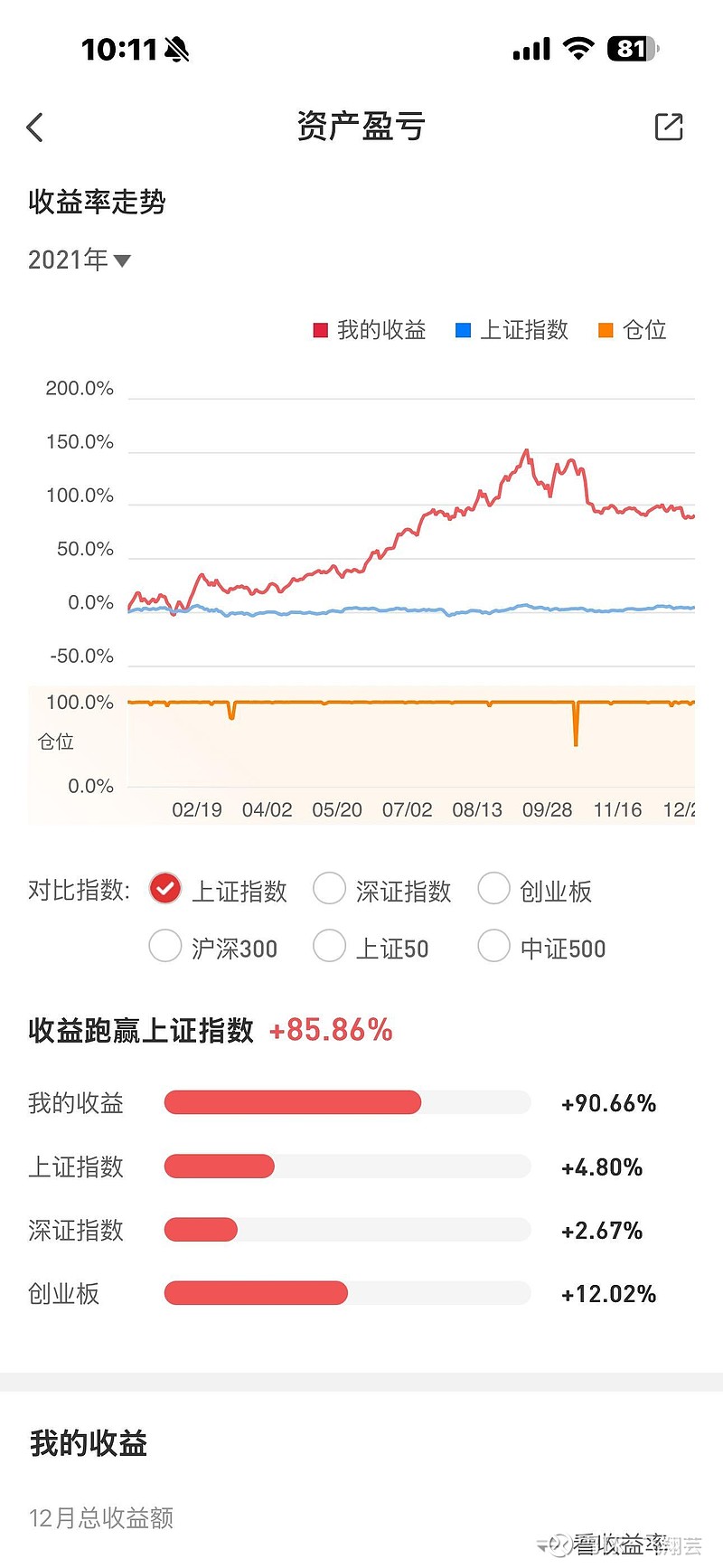
Task: Tap the blue 上证指数 legend marker
Action: click(462, 329)
